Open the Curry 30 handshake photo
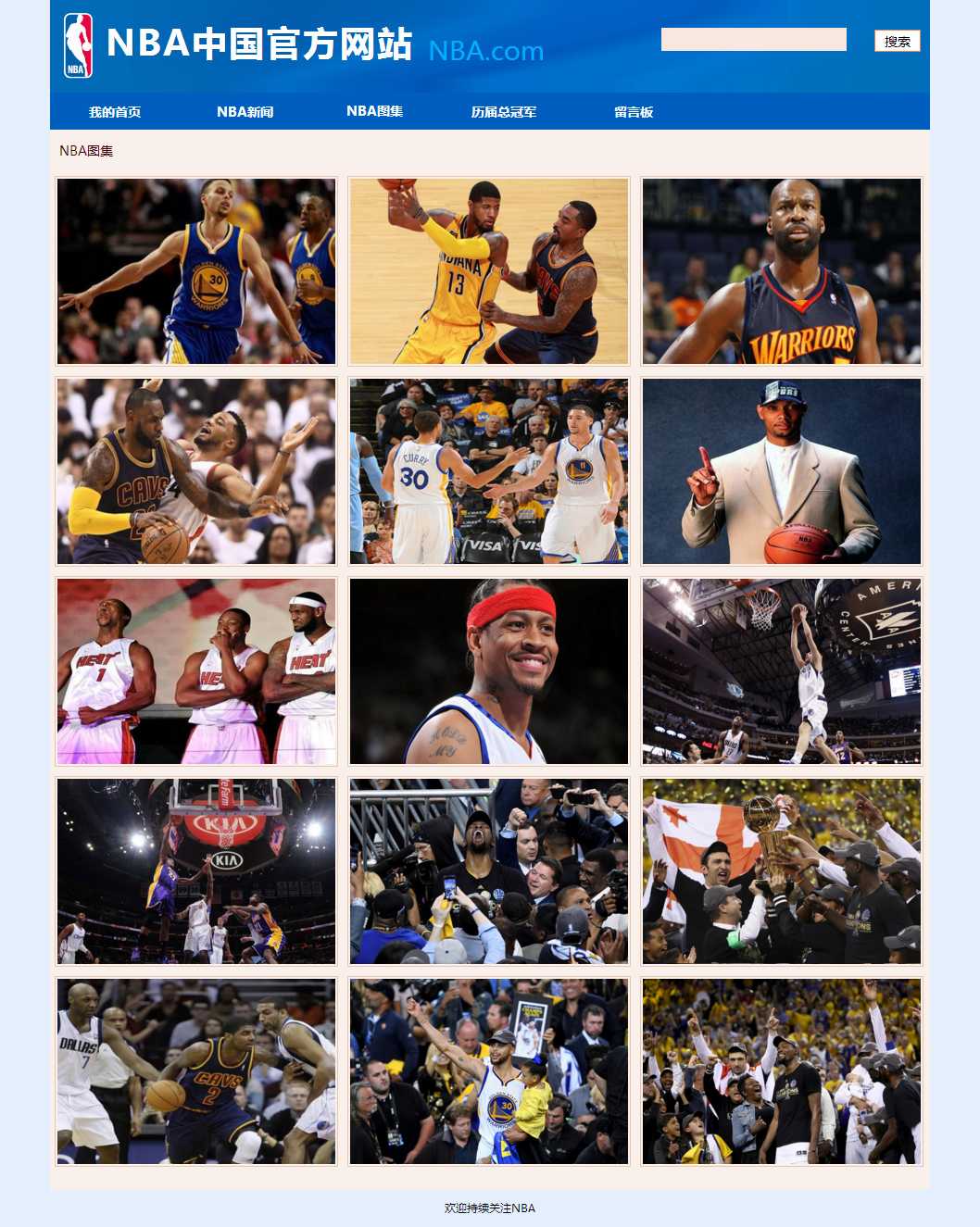Image resolution: width=980 pixels, height=1227 pixels. pos(489,471)
